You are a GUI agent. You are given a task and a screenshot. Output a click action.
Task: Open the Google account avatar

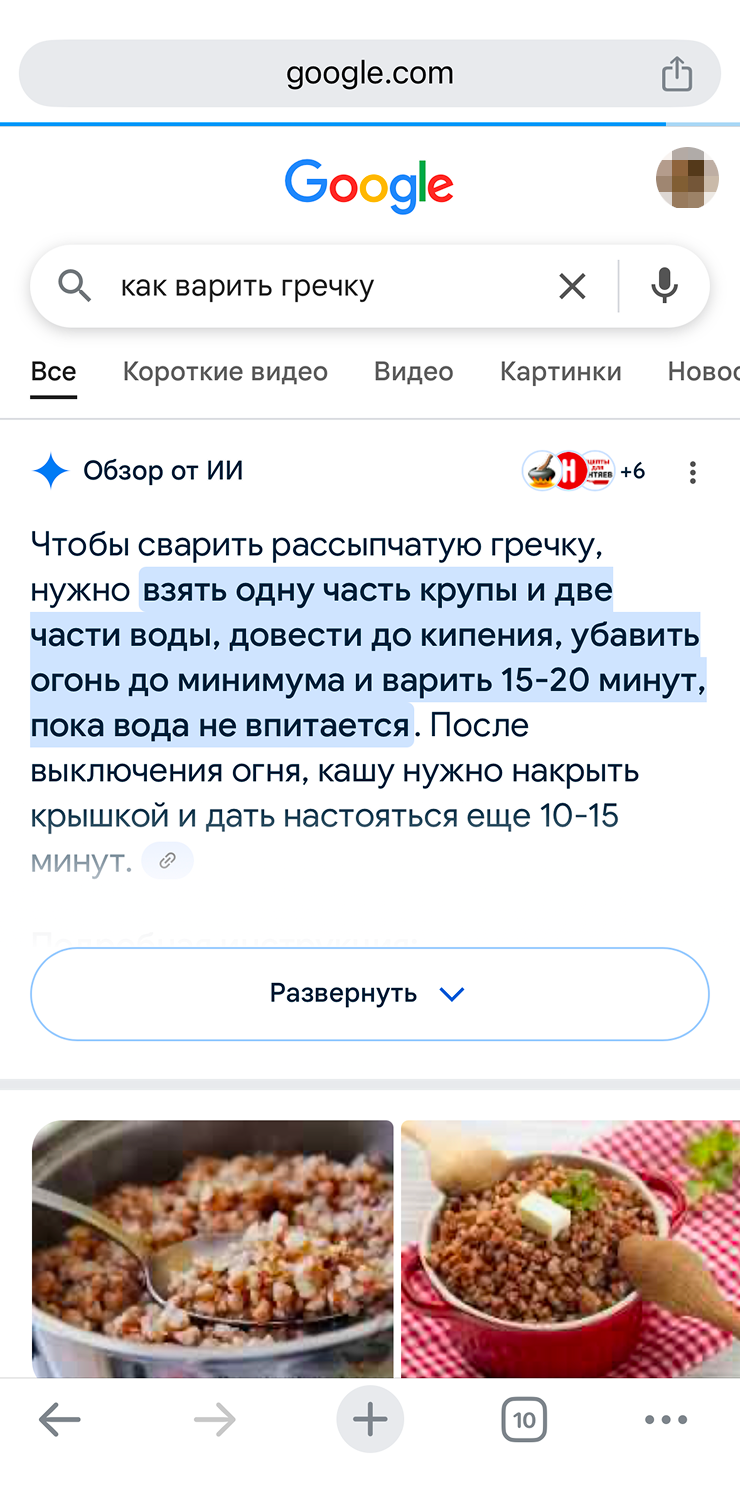tap(686, 178)
